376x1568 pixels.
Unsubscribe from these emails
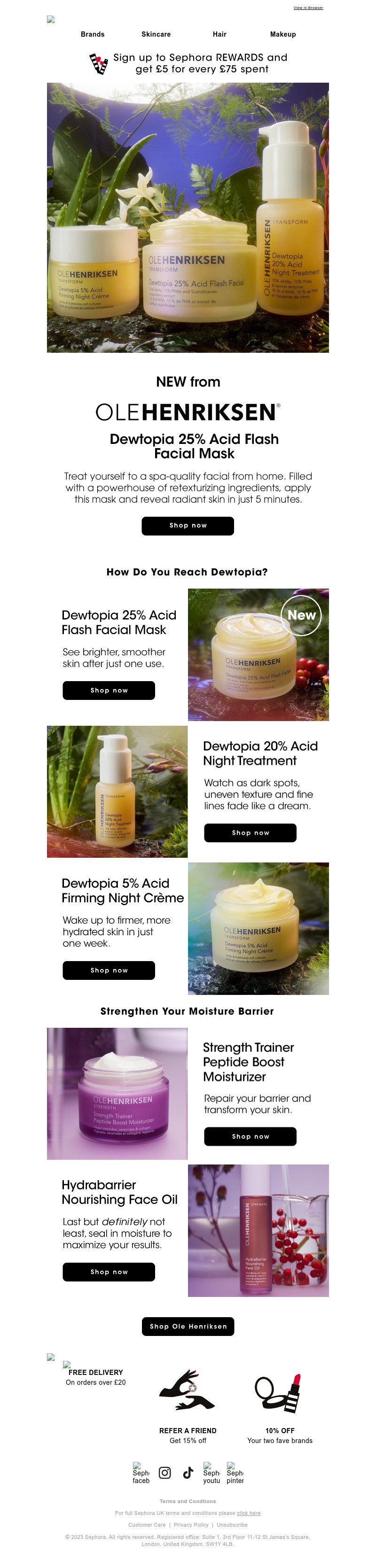[x=232, y=1525]
